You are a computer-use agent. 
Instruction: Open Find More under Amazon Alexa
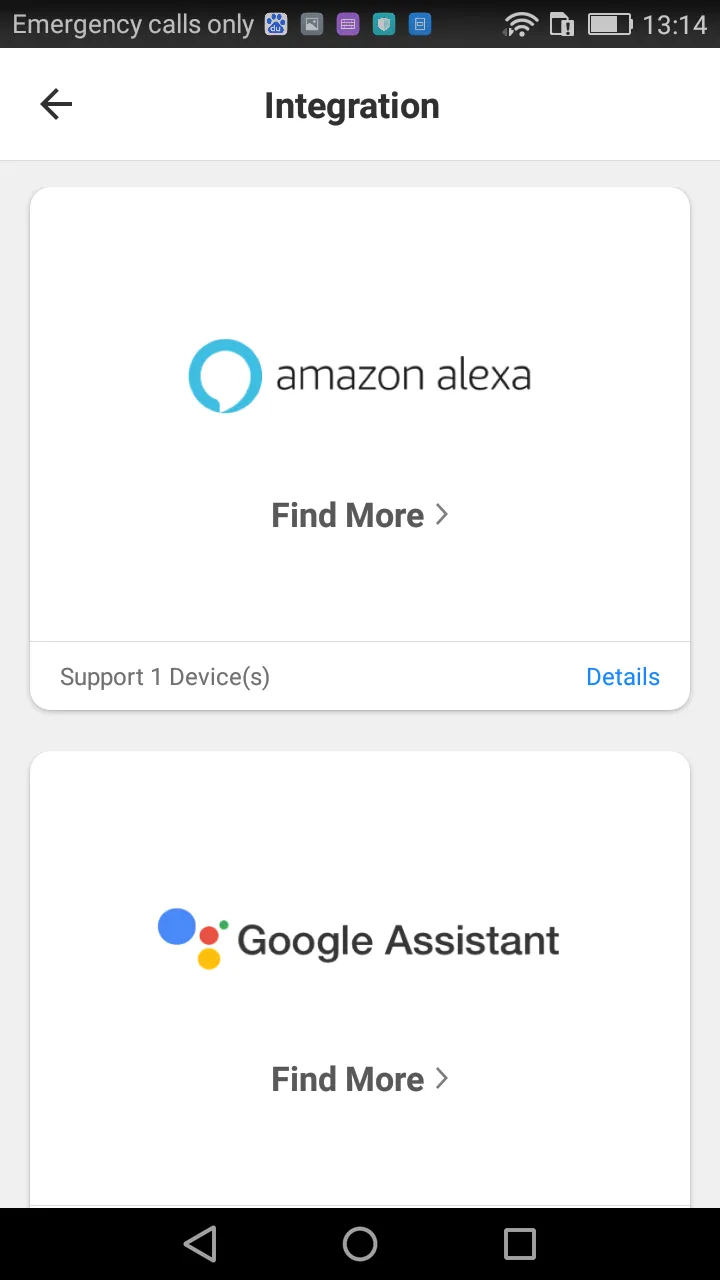[x=359, y=515]
